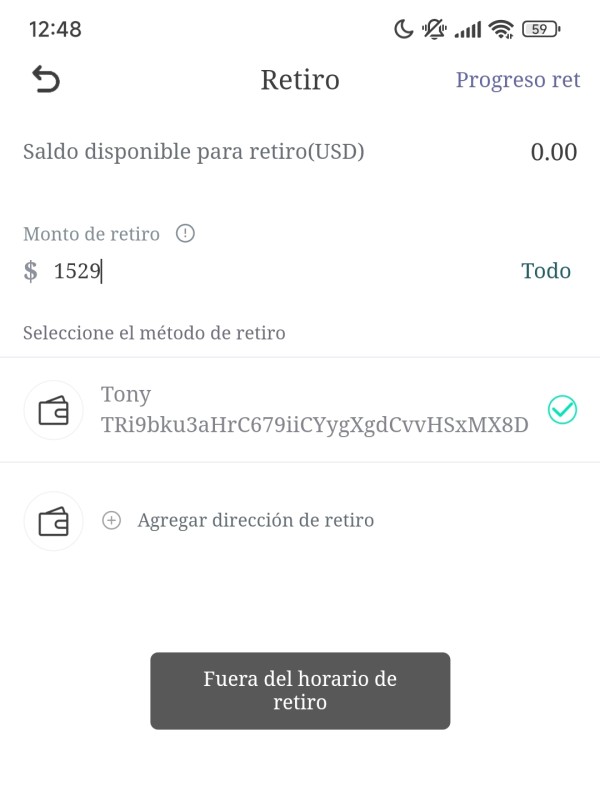Image resolution: width=600 pixels, height=811 pixels.
Task: Open the Progreso ret link
Action: (517, 80)
